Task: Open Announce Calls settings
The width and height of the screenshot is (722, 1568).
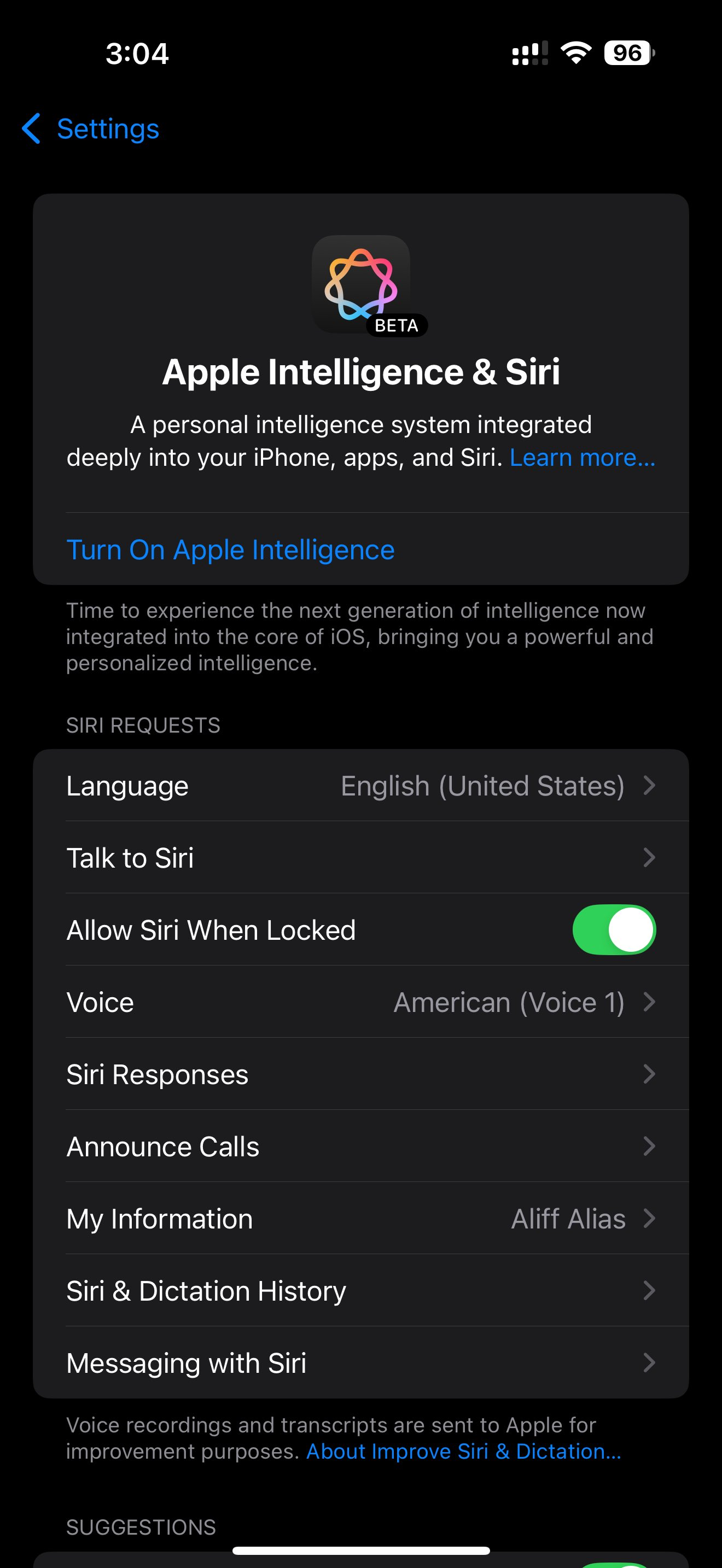Action: (360, 1147)
